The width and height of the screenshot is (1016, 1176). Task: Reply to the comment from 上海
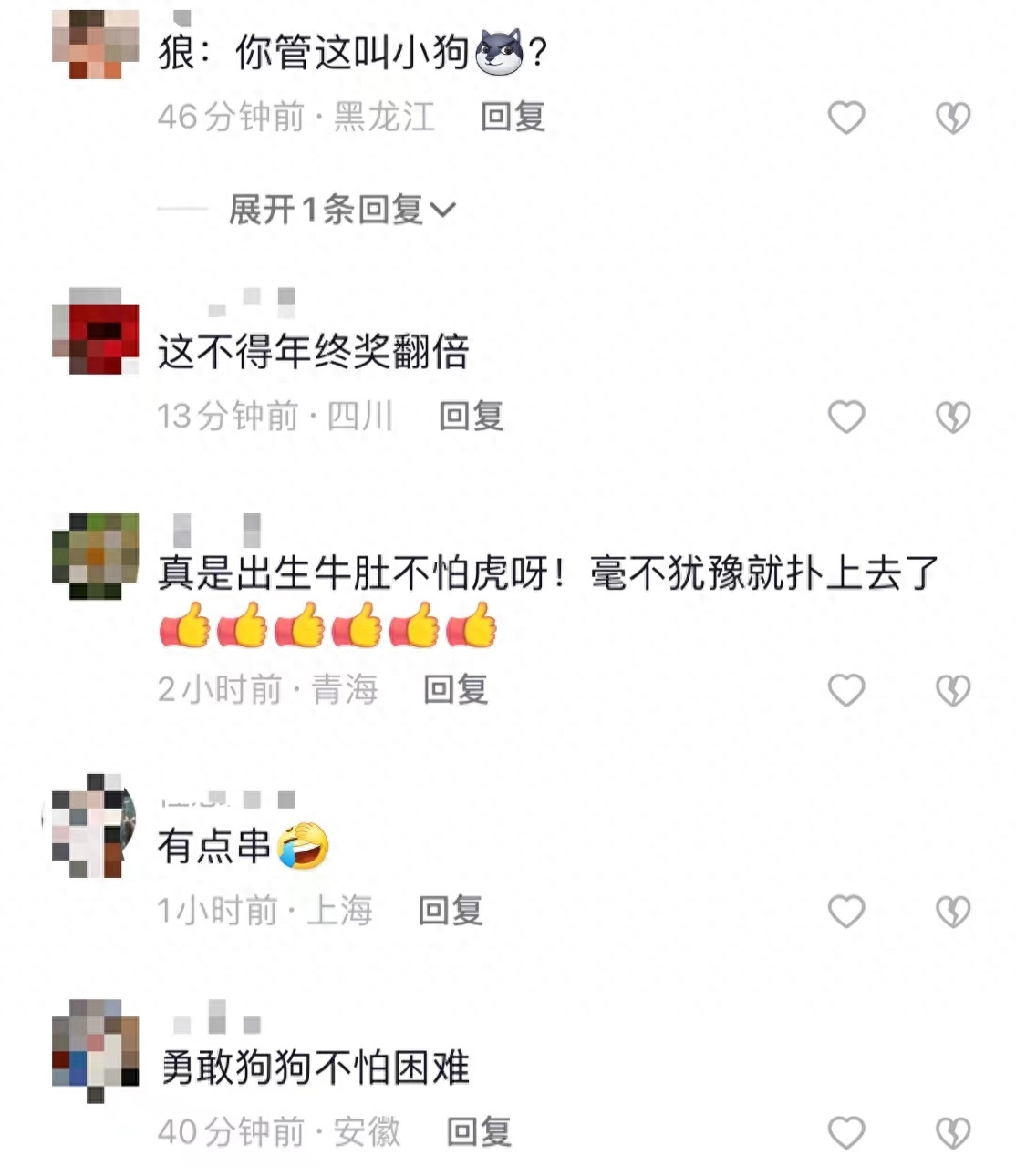450,910
